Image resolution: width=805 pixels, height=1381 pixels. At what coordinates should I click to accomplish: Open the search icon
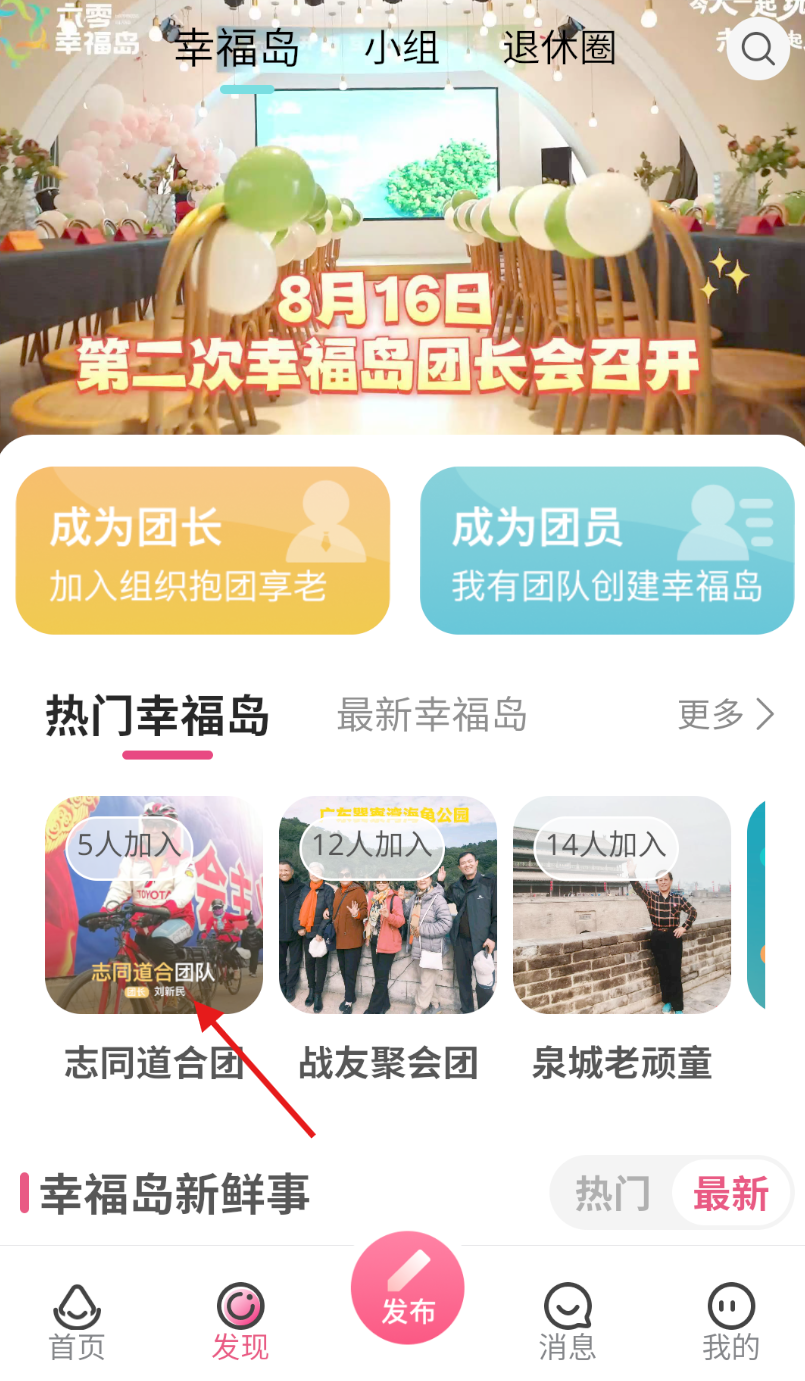[x=758, y=48]
